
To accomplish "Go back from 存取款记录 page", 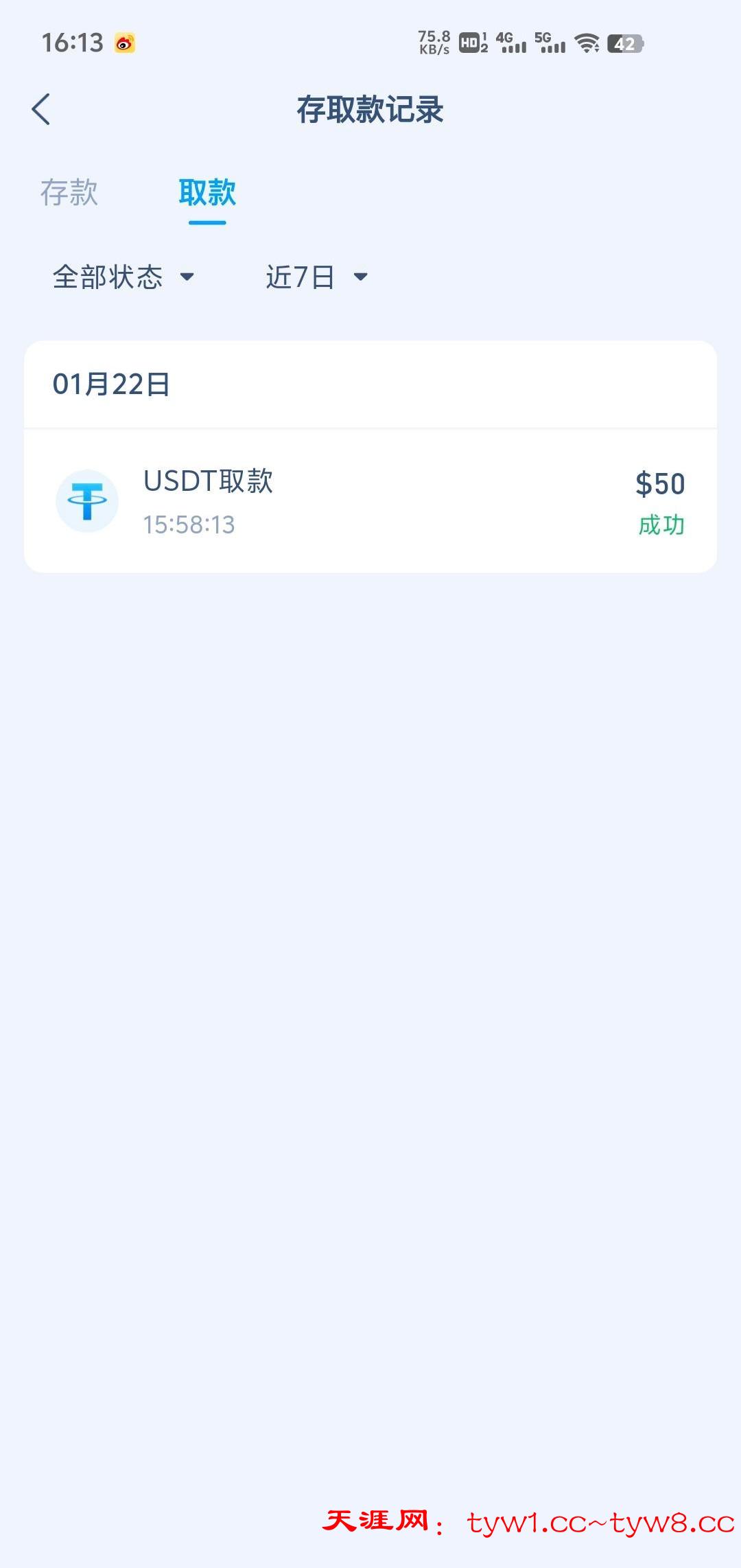I will (41, 110).
